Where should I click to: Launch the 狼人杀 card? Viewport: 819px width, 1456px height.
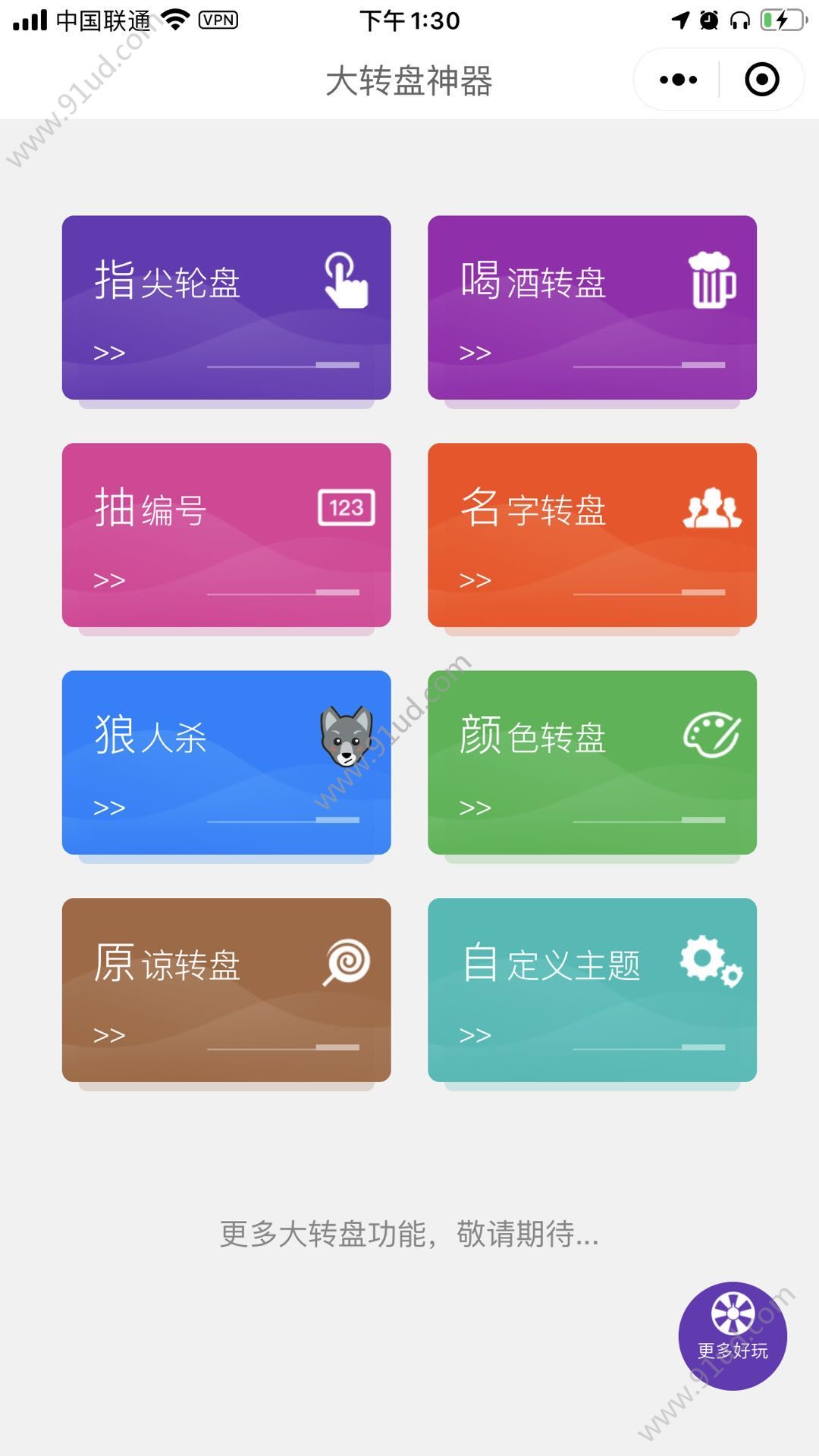pos(226,762)
